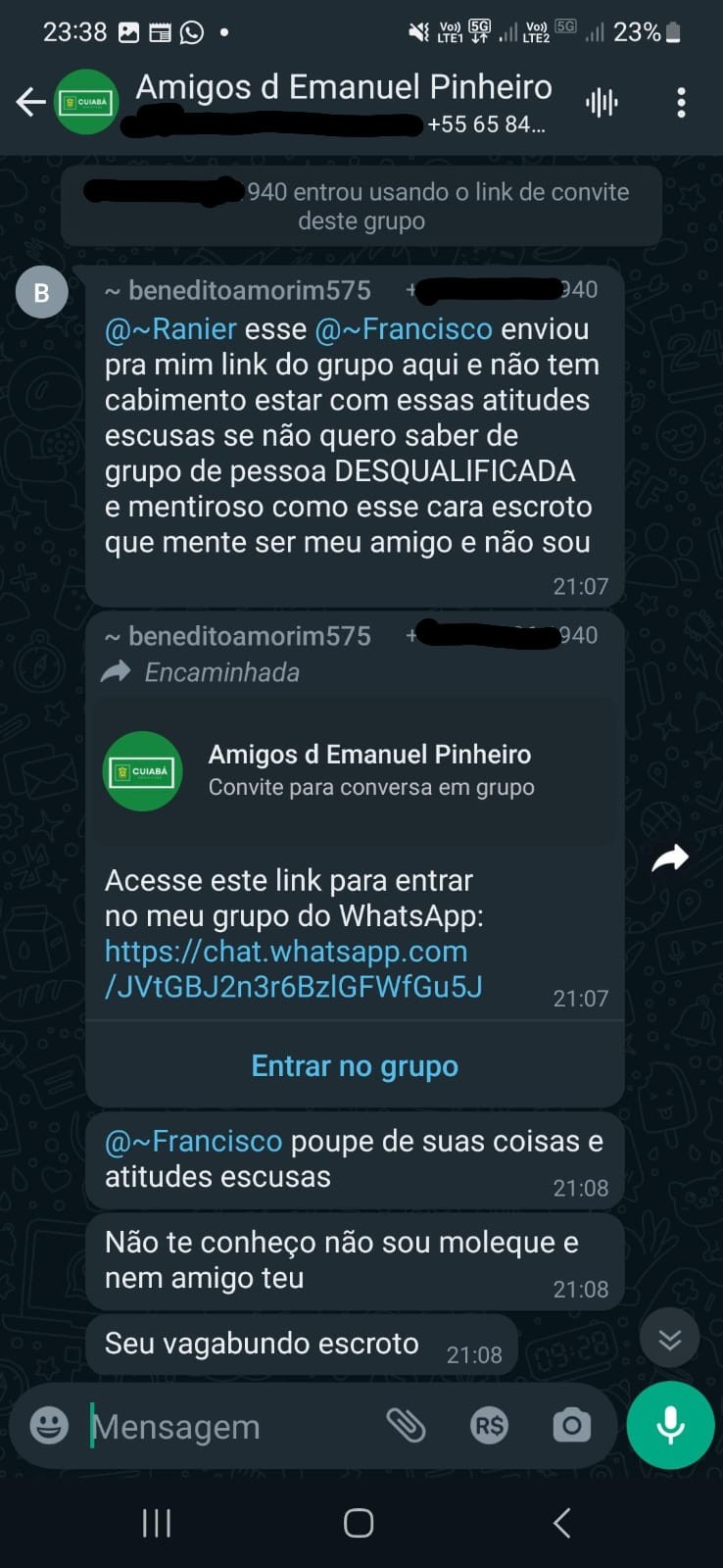
Task: Open the three-dot overflow menu
Action: [681, 102]
